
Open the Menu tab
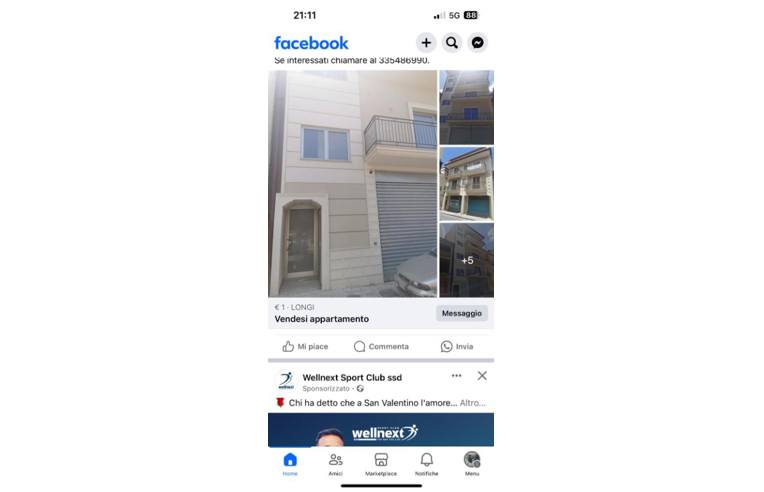(x=472, y=463)
